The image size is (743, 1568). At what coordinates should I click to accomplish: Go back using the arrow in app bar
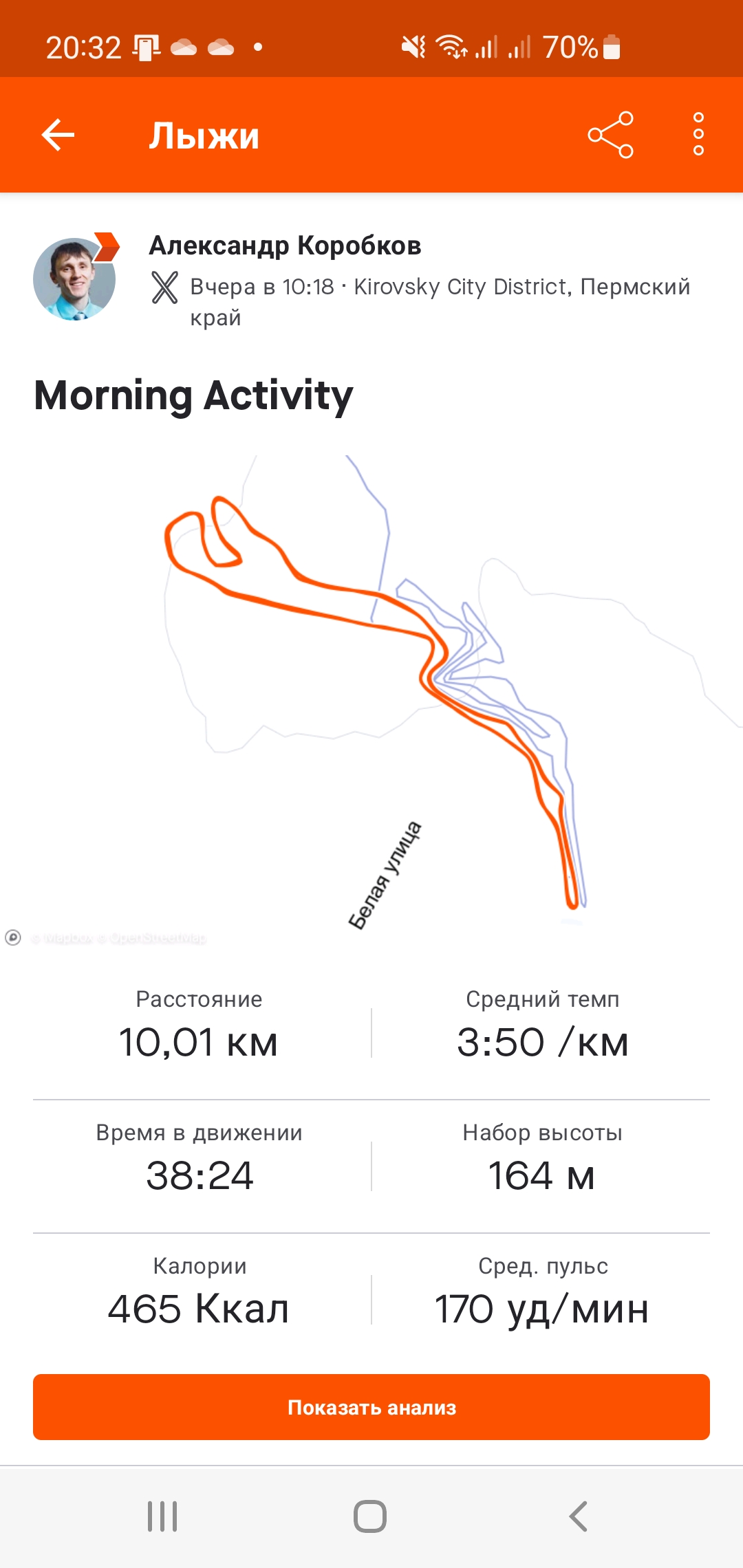pyautogui.click(x=58, y=135)
